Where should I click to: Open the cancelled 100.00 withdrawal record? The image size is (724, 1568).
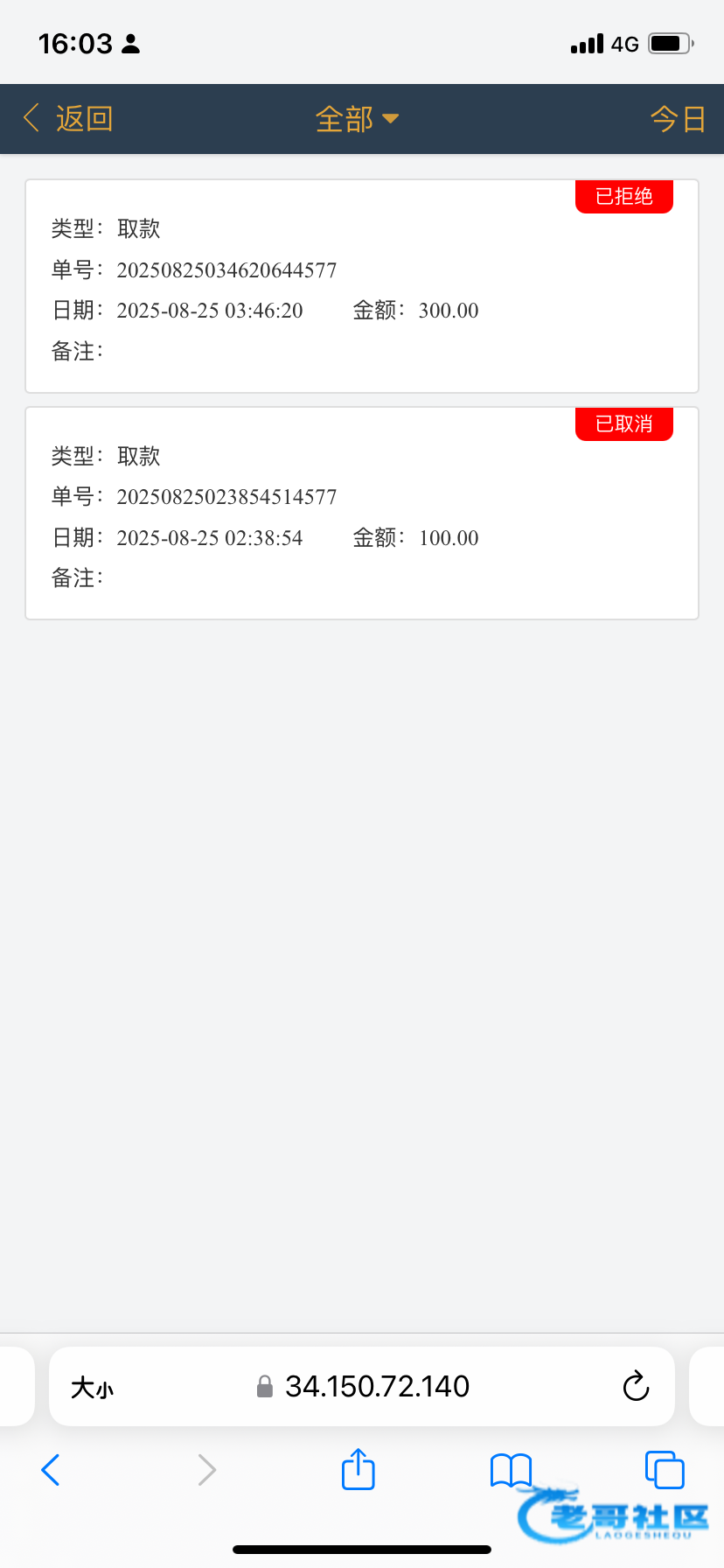pyautogui.click(x=362, y=514)
